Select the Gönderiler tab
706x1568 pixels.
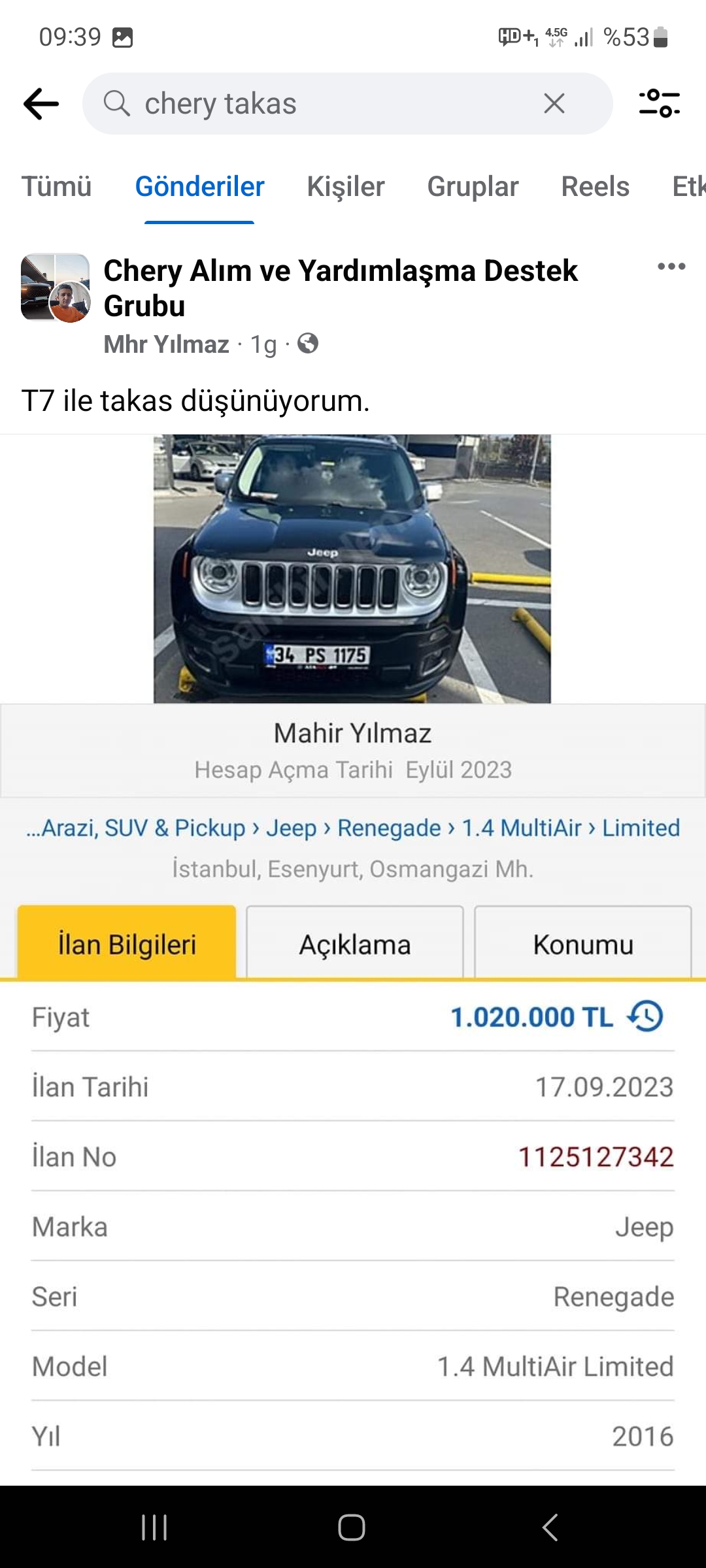[x=199, y=187]
